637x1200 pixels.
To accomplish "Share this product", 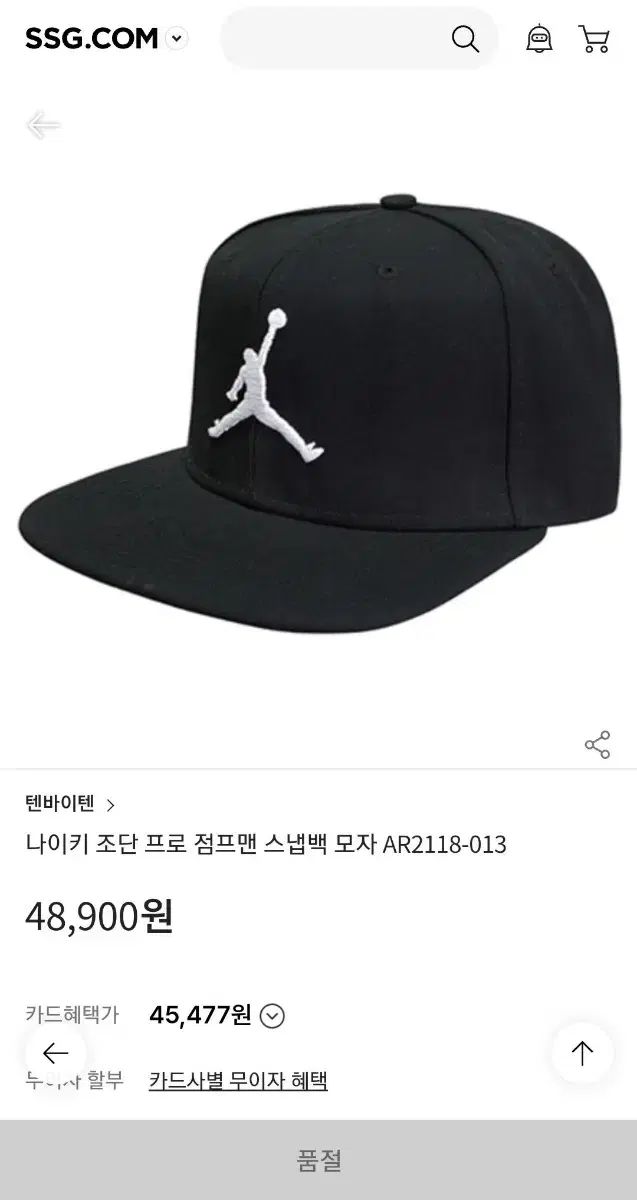I will [597, 745].
